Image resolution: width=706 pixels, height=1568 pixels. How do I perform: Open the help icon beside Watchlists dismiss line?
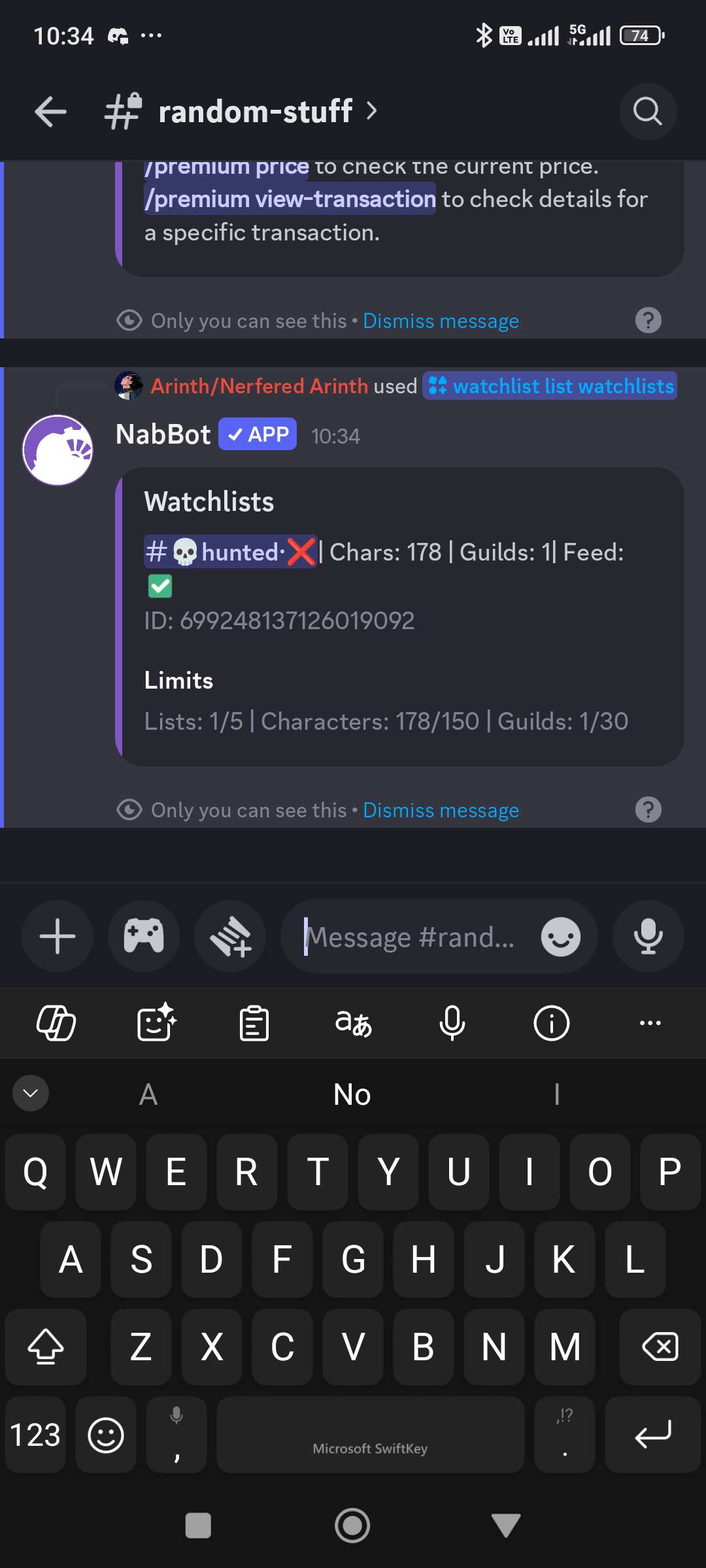click(x=648, y=810)
